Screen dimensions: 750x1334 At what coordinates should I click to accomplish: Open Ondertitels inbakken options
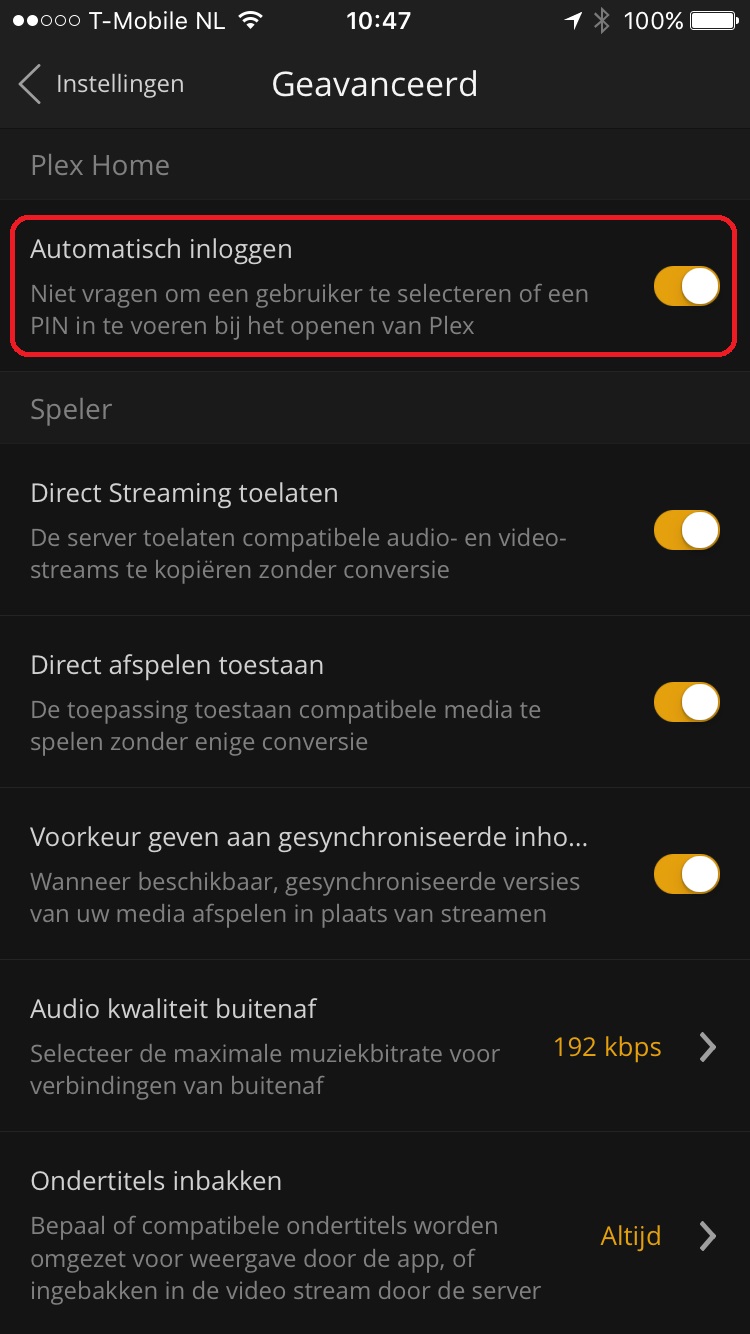coord(375,1236)
